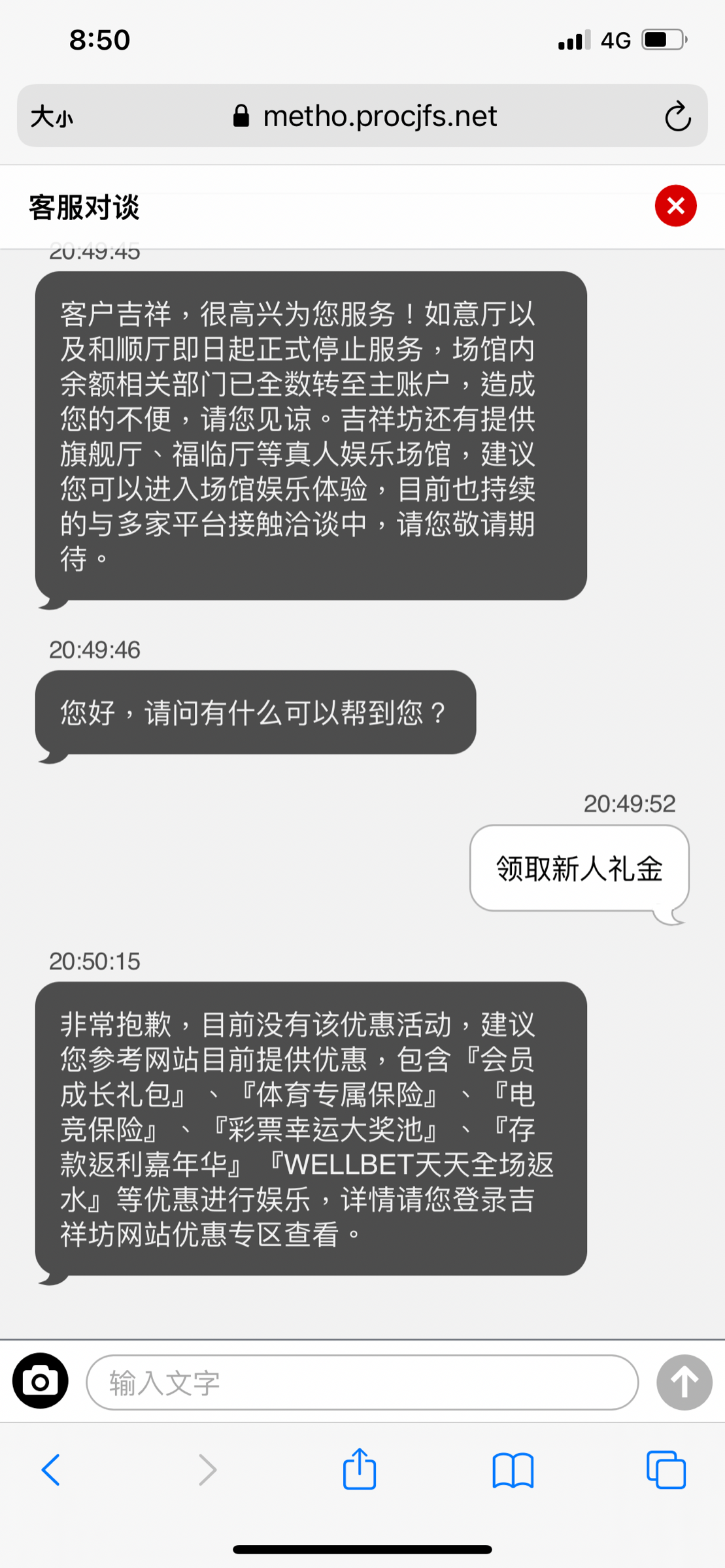725x1568 pixels.
Task: Open Safari bookmarks
Action: [x=513, y=1470]
